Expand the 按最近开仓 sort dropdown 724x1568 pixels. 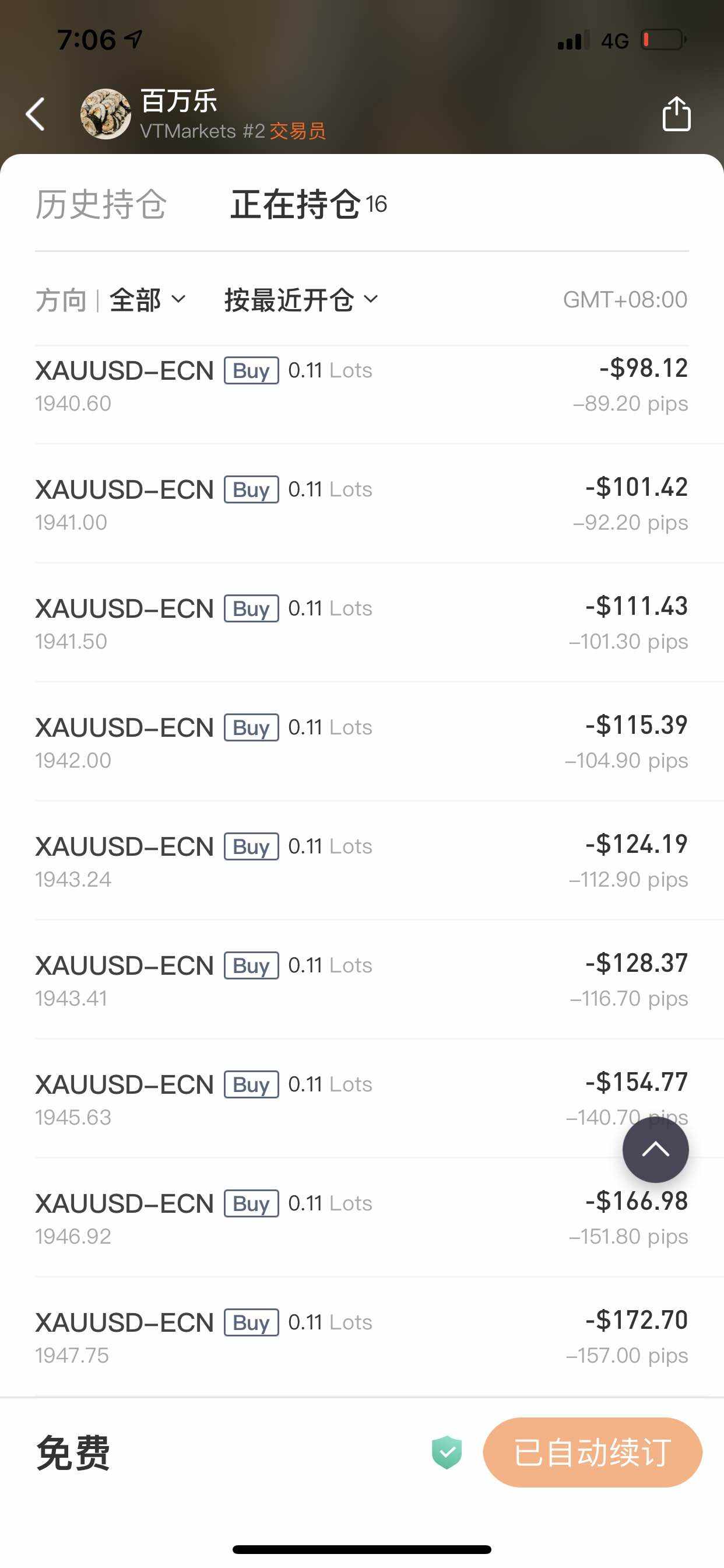pyautogui.click(x=301, y=299)
